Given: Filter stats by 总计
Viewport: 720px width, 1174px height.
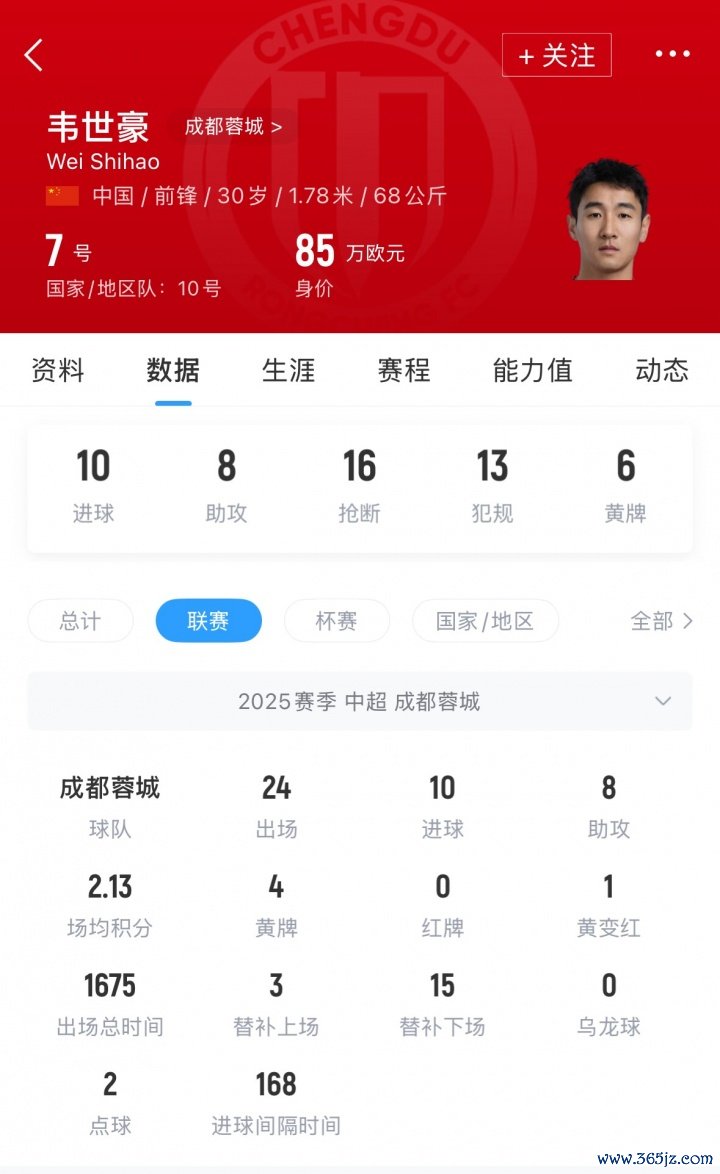Looking at the screenshot, I should (x=80, y=621).
